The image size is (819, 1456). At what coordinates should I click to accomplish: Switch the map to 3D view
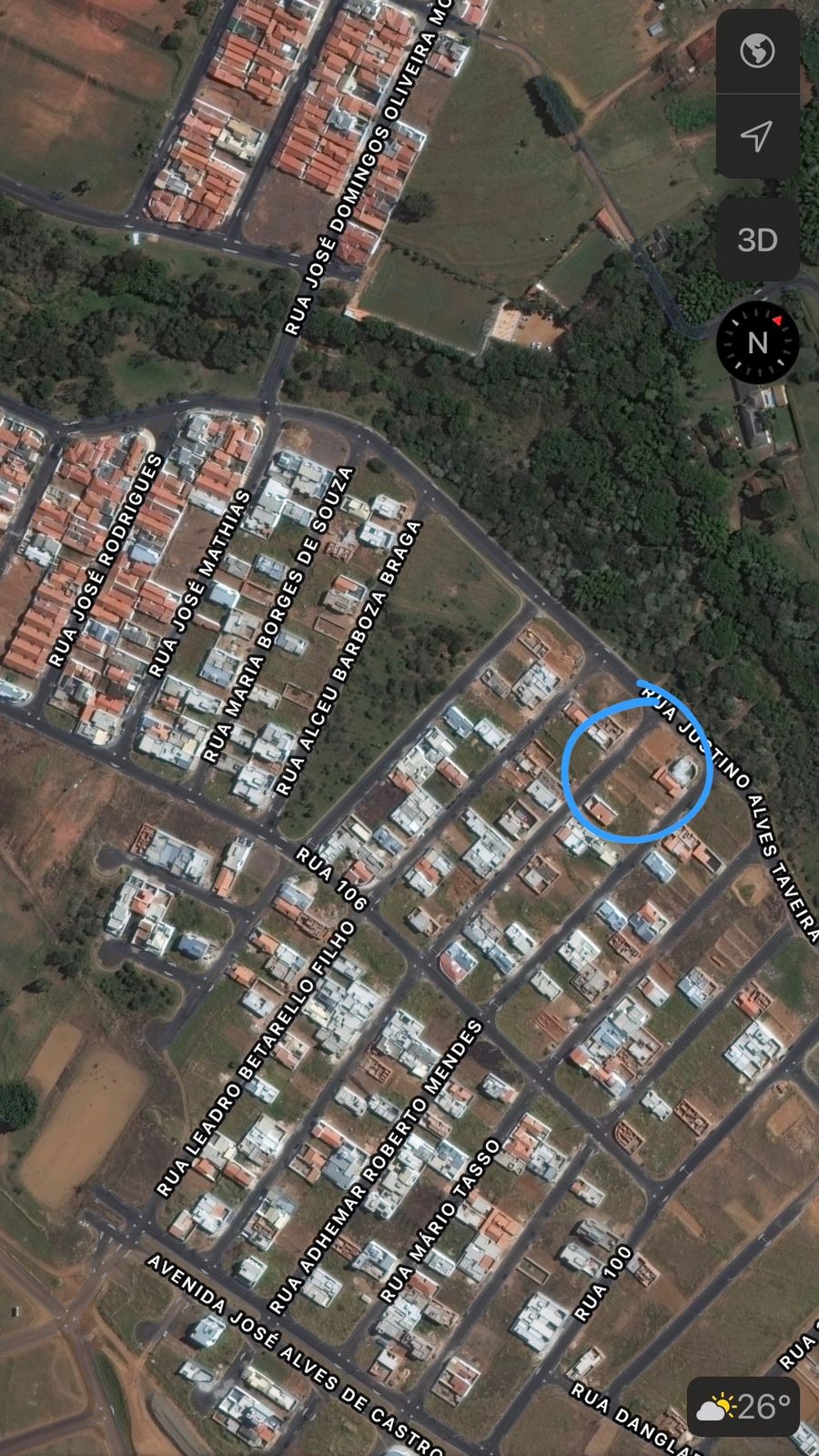pos(757,240)
